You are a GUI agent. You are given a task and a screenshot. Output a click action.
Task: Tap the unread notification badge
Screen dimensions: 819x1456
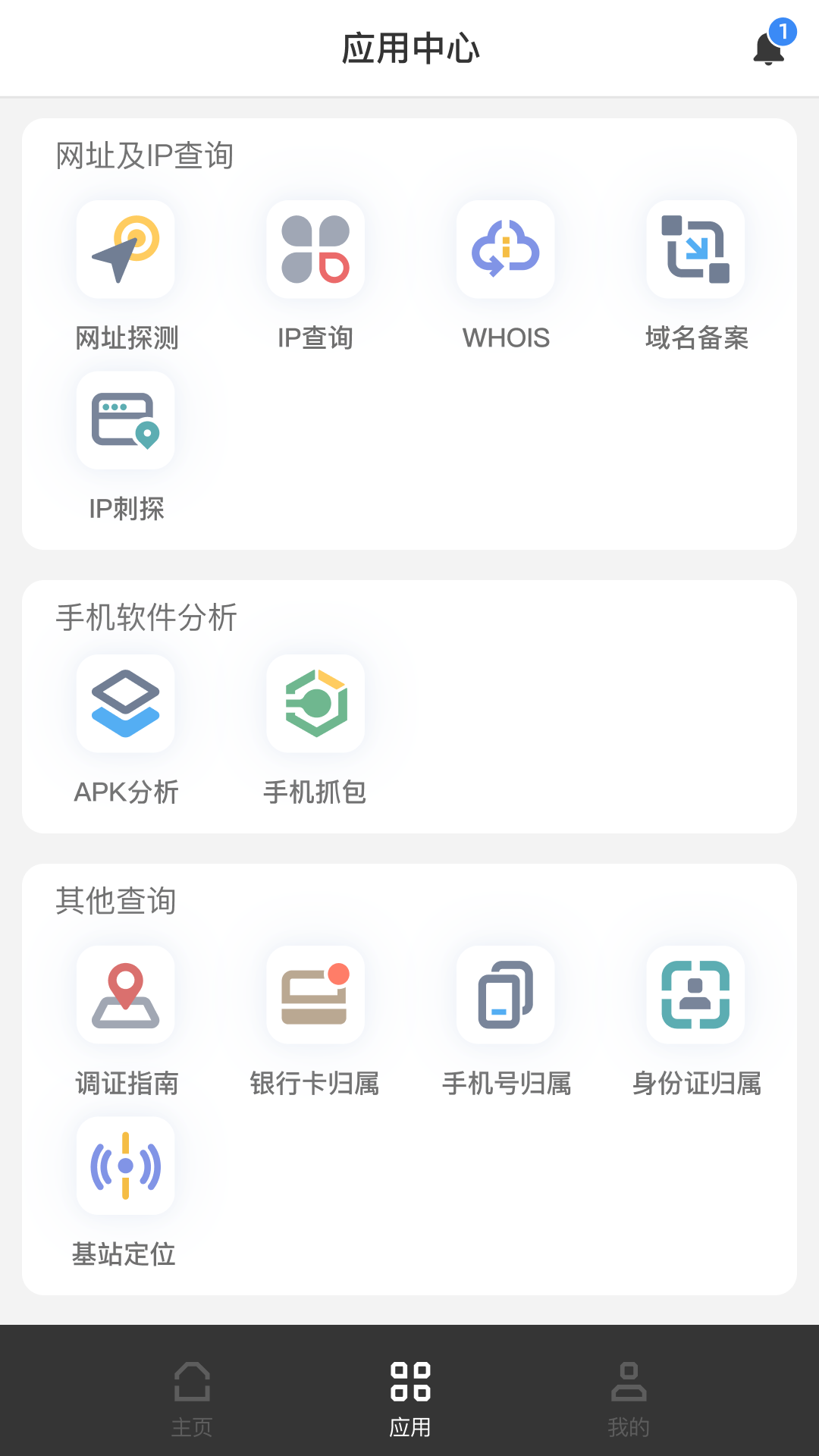click(783, 32)
